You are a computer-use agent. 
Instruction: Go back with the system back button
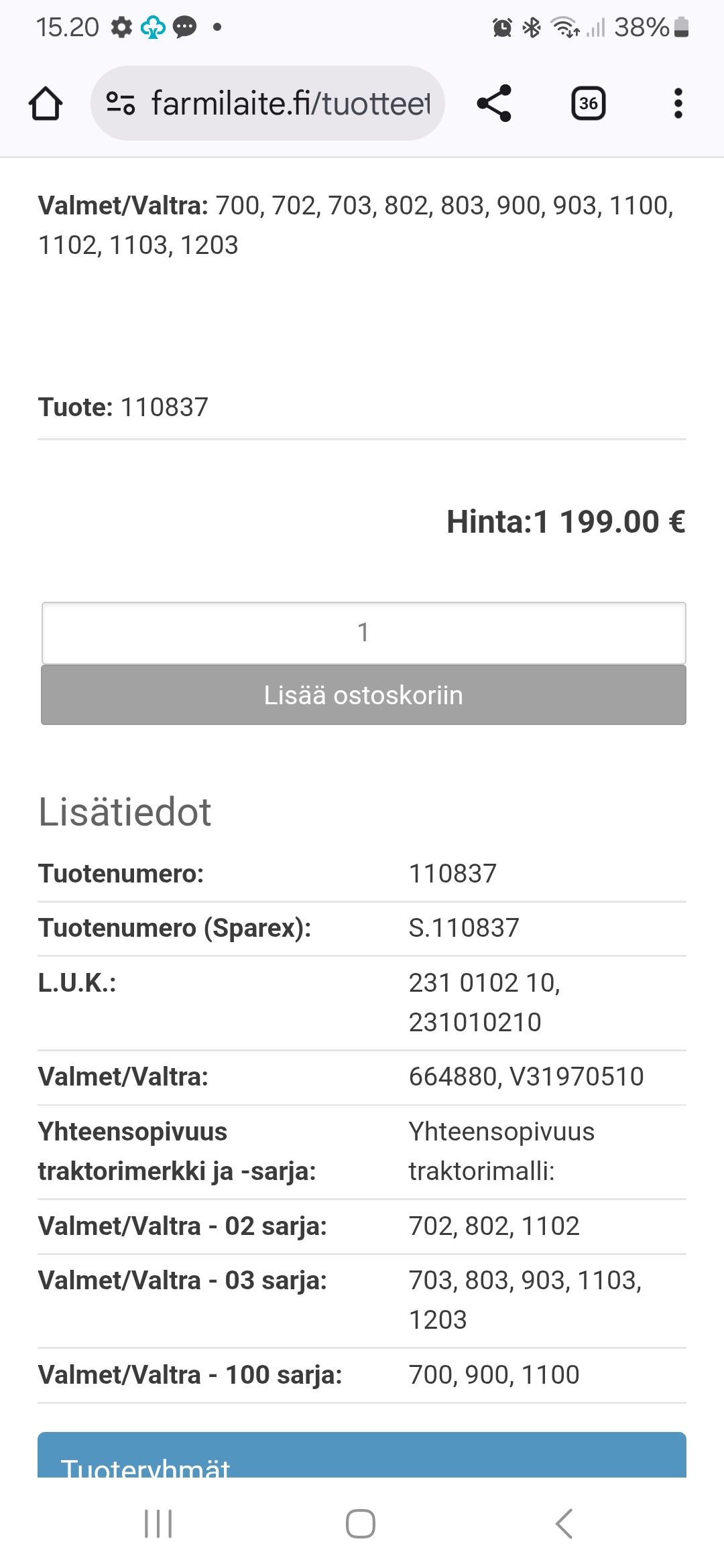(564, 1524)
